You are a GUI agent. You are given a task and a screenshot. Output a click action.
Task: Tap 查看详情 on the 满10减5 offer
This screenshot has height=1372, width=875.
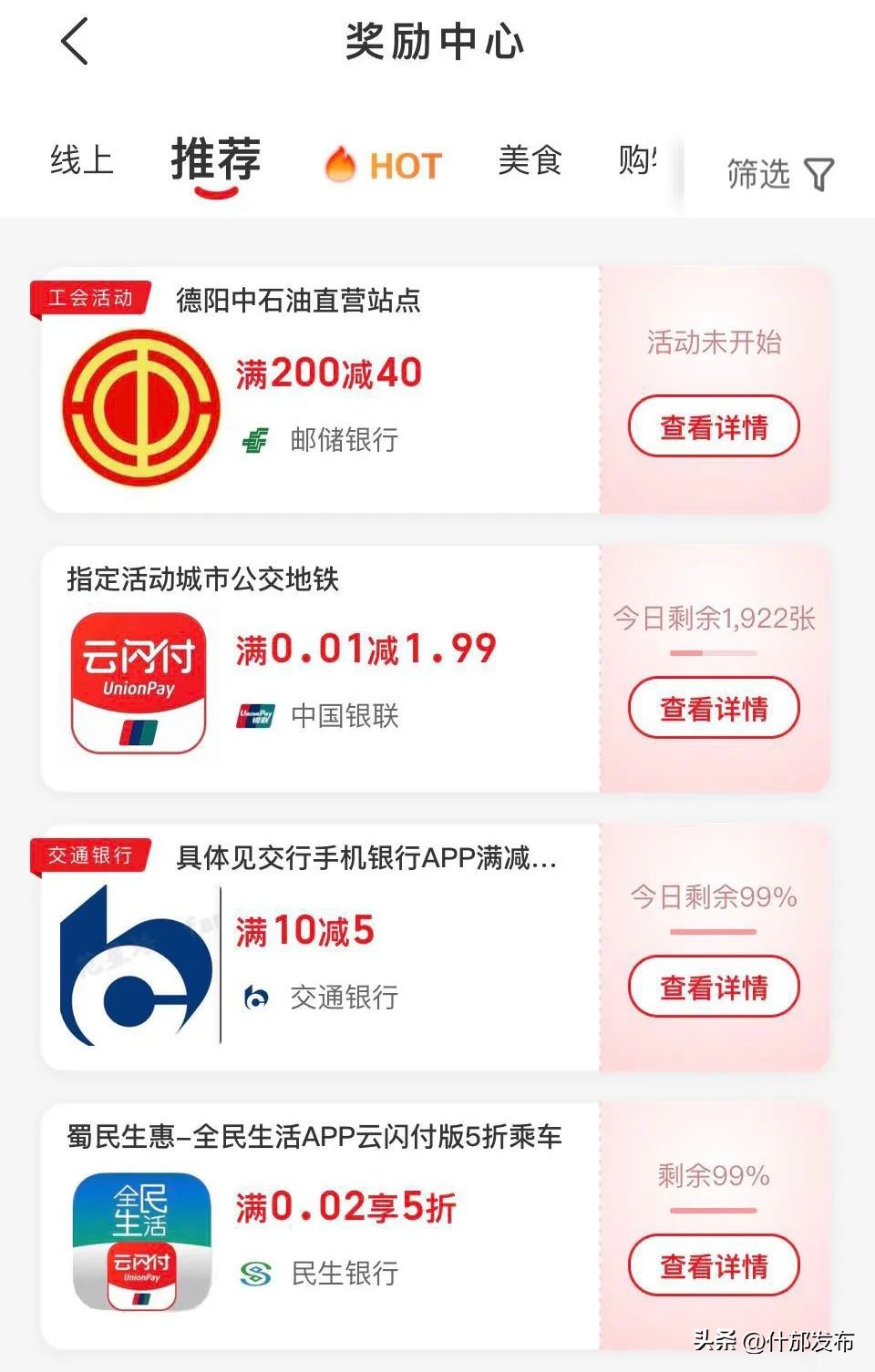[713, 987]
